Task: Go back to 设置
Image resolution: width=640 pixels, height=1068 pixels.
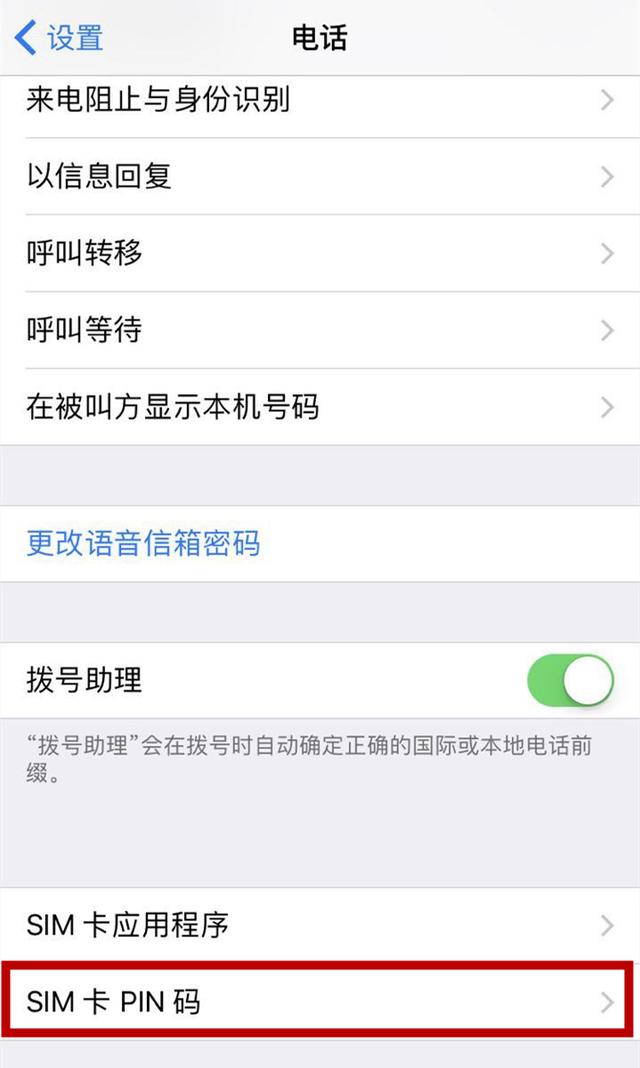Action: [60, 39]
